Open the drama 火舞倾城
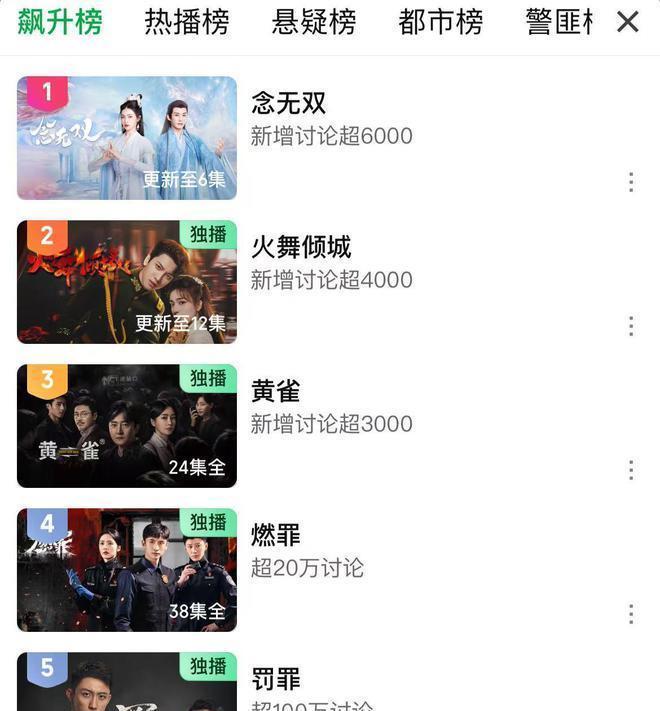This screenshot has height=711, width=660. [x=127, y=282]
